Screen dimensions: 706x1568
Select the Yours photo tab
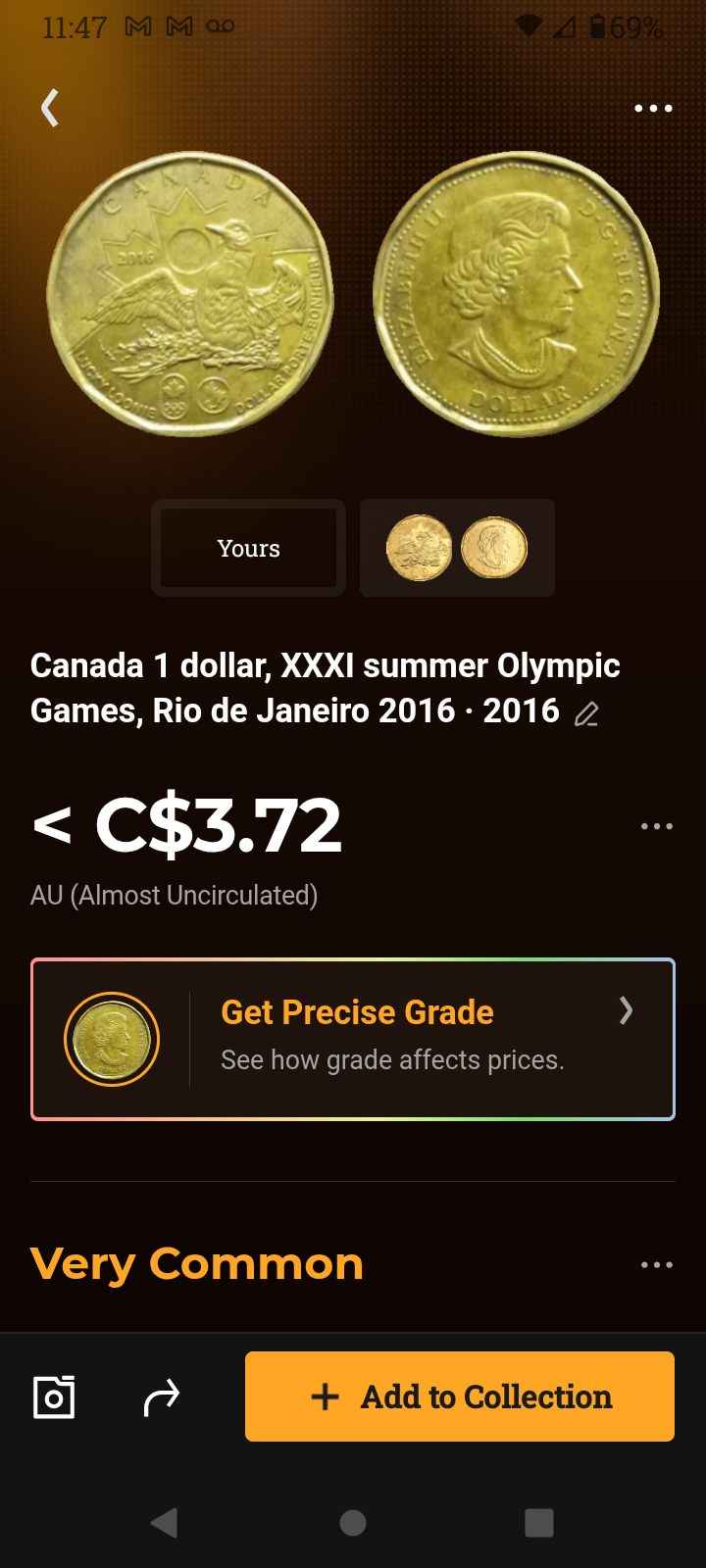coord(249,548)
